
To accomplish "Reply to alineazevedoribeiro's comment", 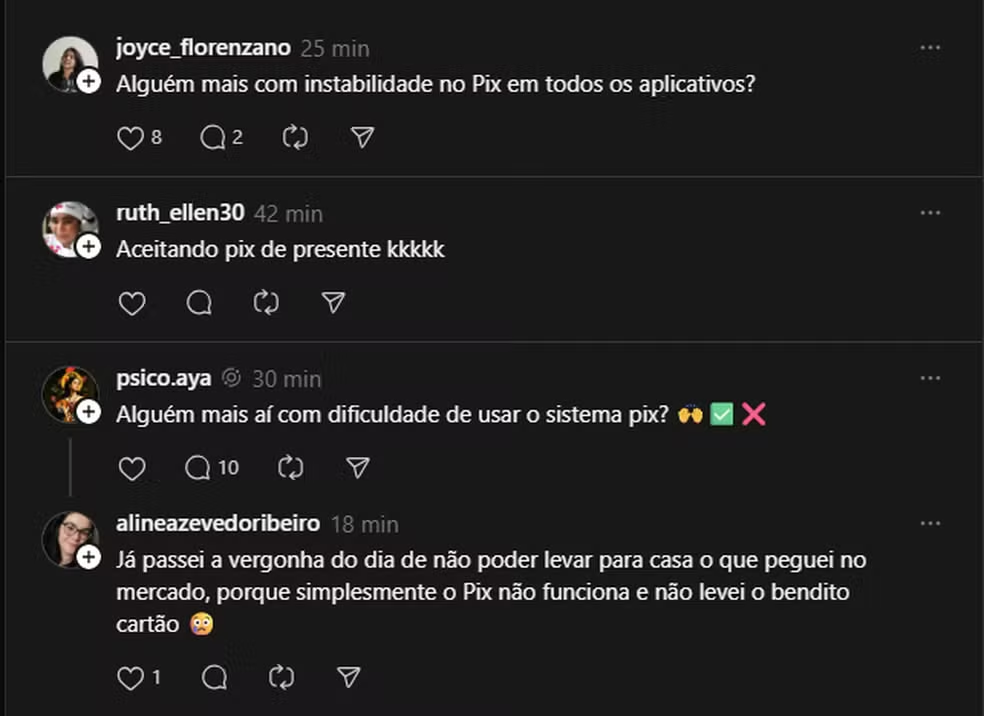I will pyautogui.click(x=214, y=678).
